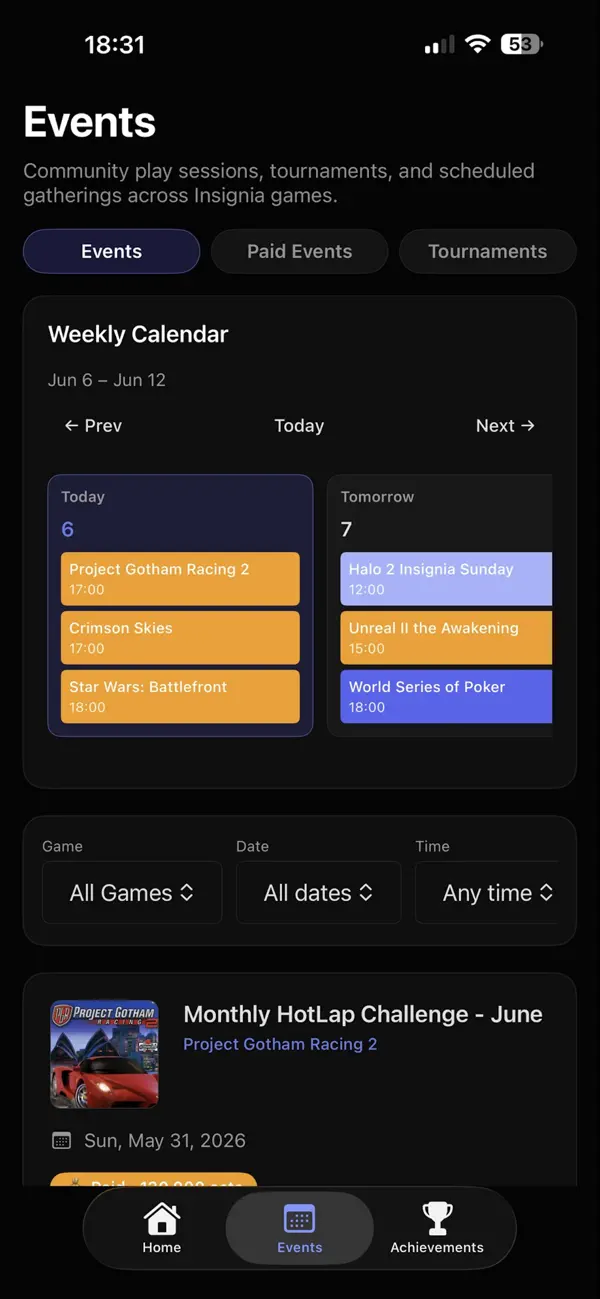
Task: Switch to the Tournaments tab
Action: [x=487, y=251]
